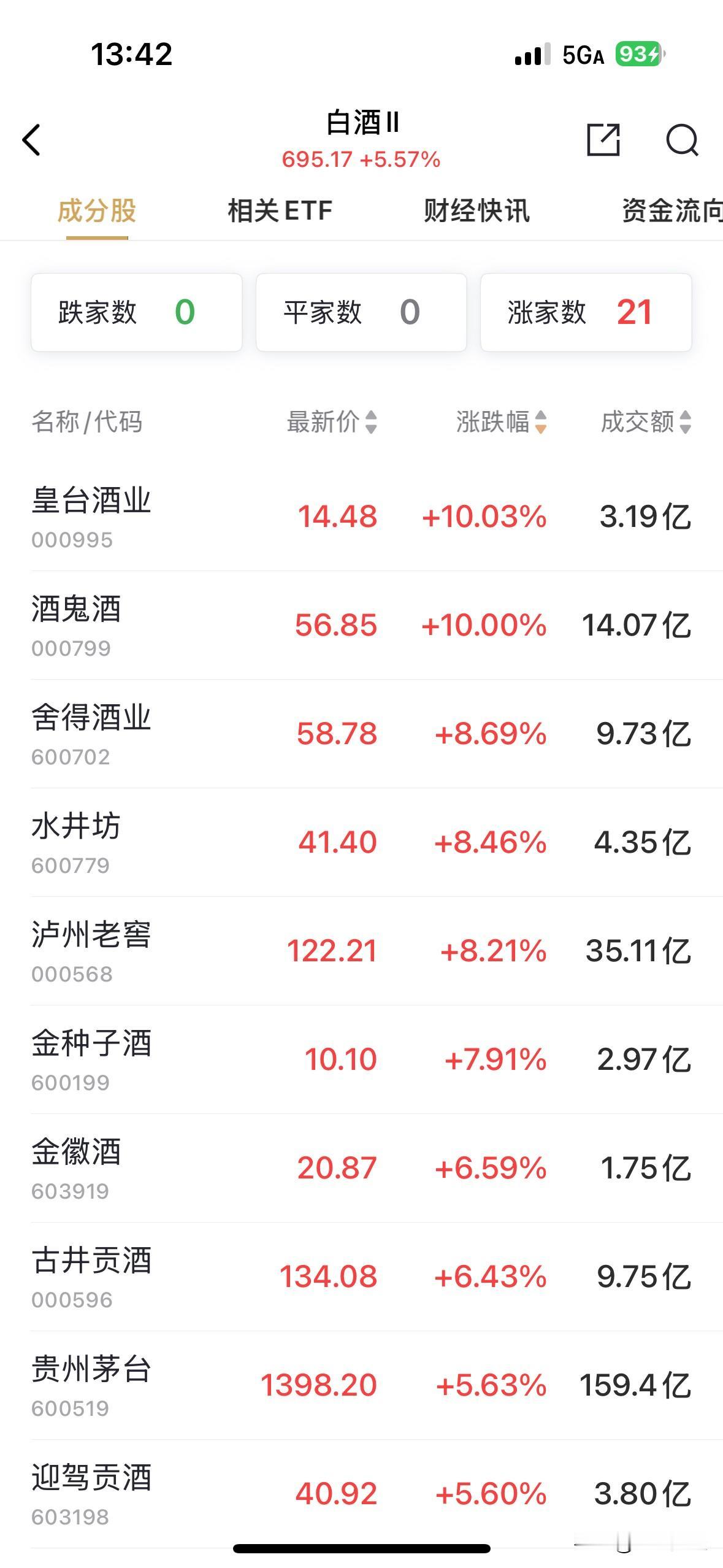723x1568 pixels.
Task: Switch to the 相关ETF tab
Action: pyautogui.click(x=280, y=211)
